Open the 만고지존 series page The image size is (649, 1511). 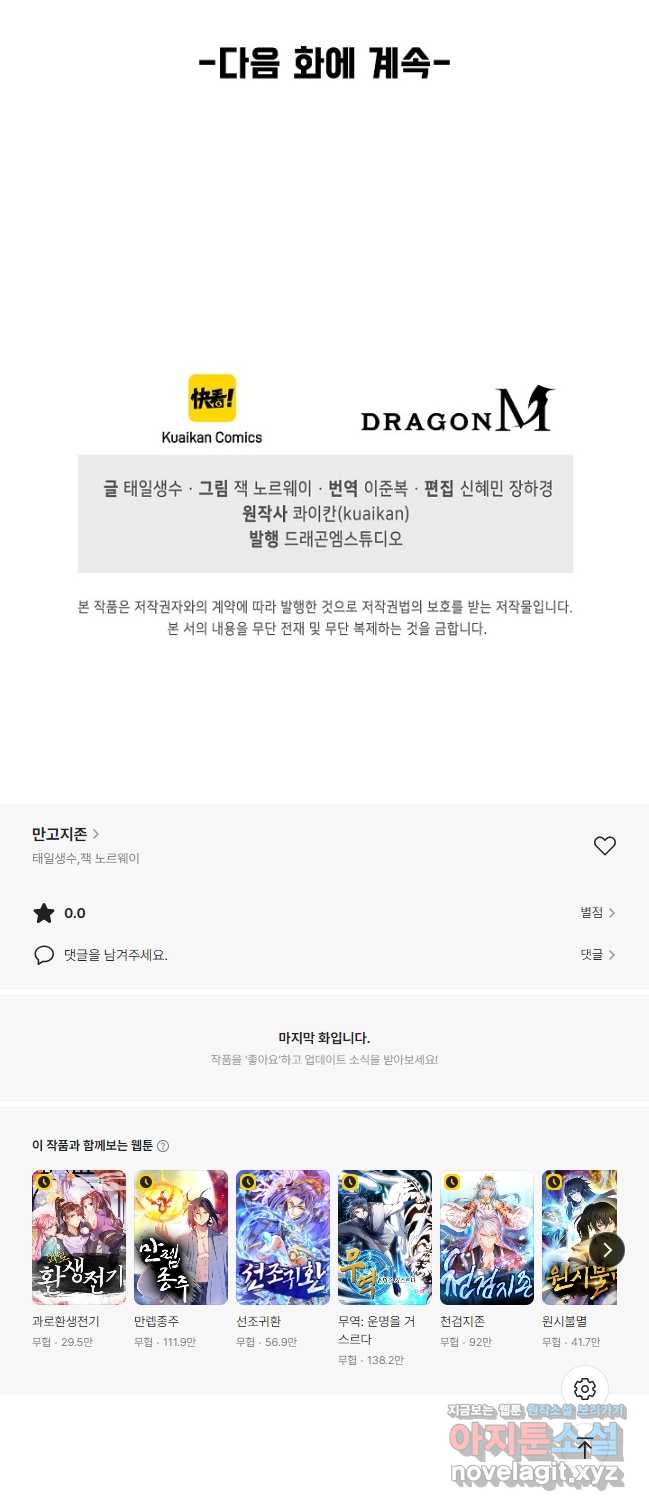point(65,834)
